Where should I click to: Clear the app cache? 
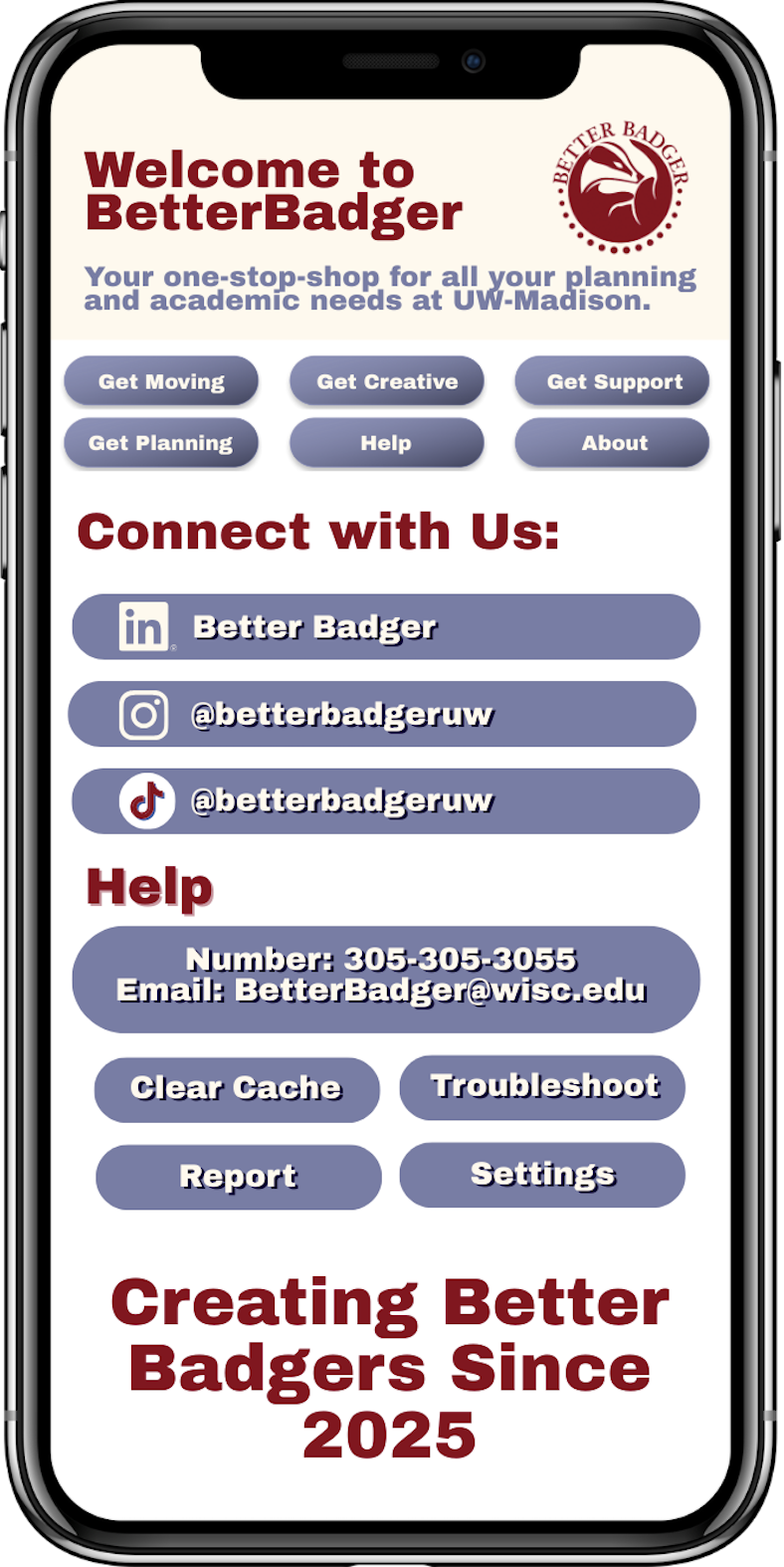237,1089
